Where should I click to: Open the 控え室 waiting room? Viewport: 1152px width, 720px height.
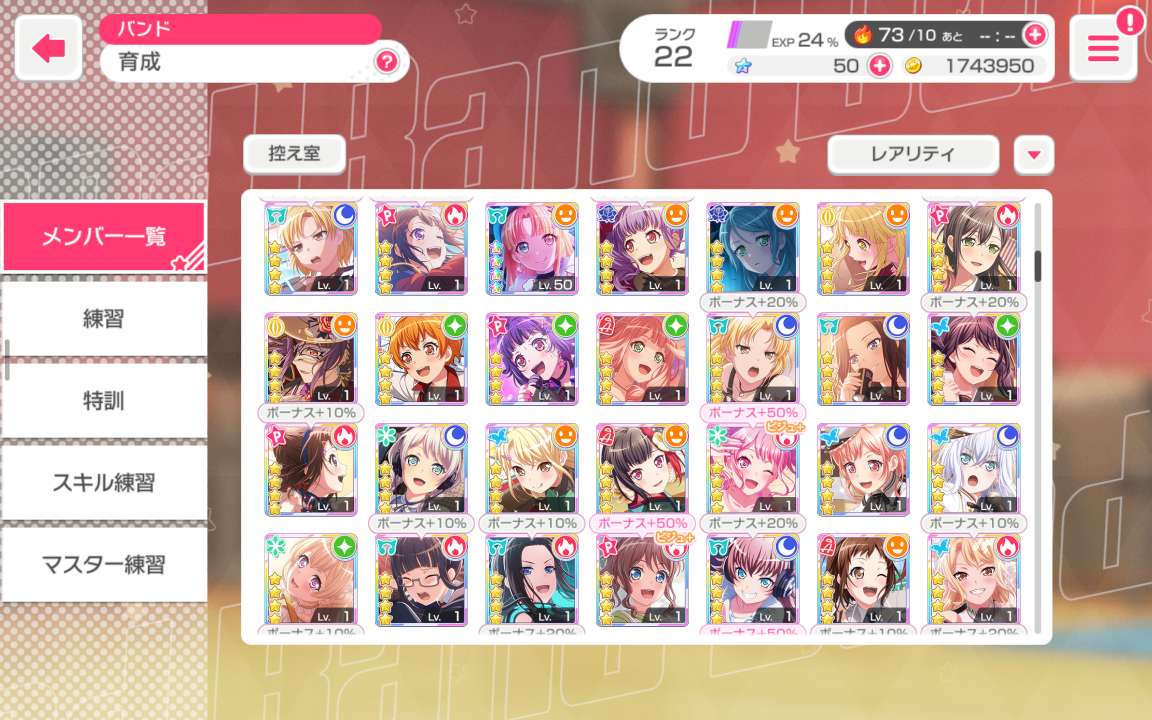tap(294, 154)
